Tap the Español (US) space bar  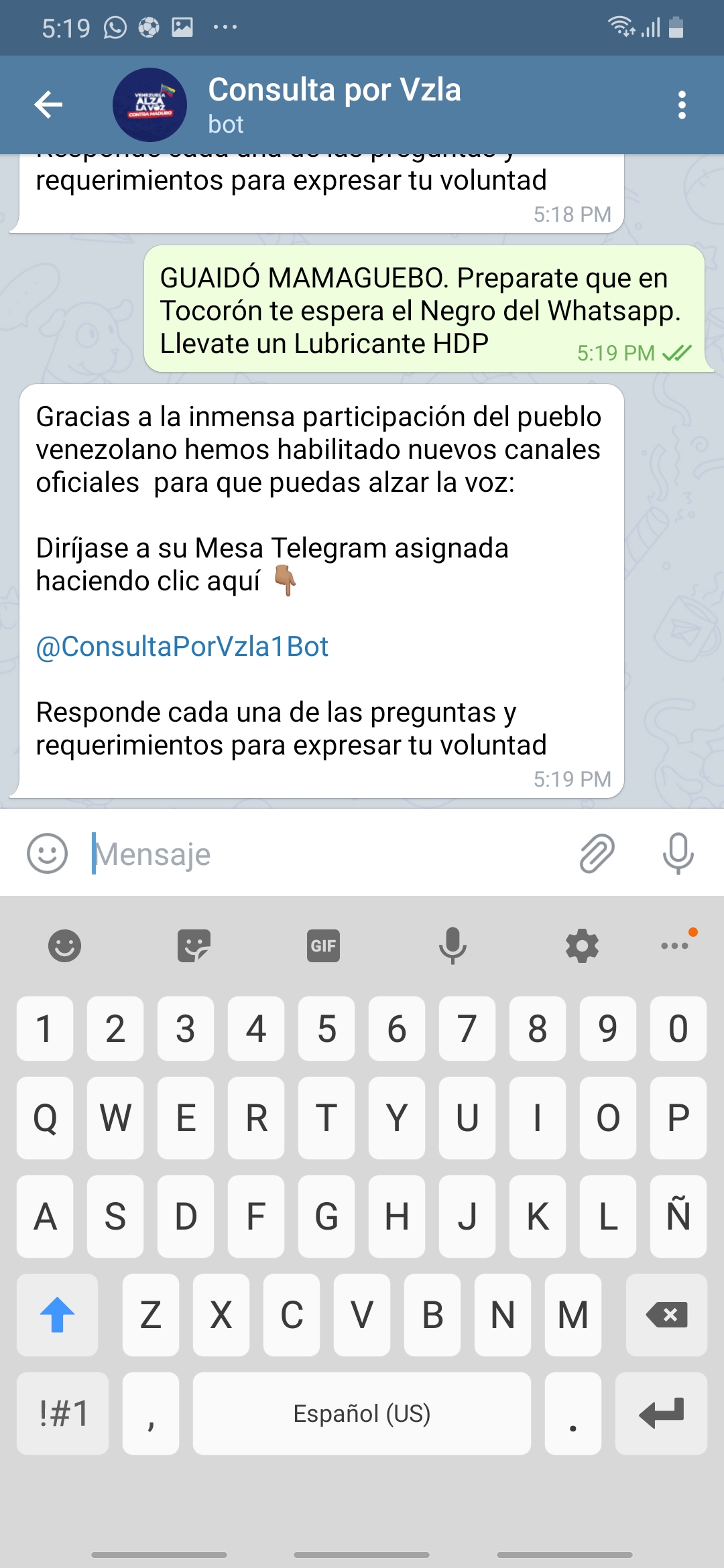pos(362,1414)
